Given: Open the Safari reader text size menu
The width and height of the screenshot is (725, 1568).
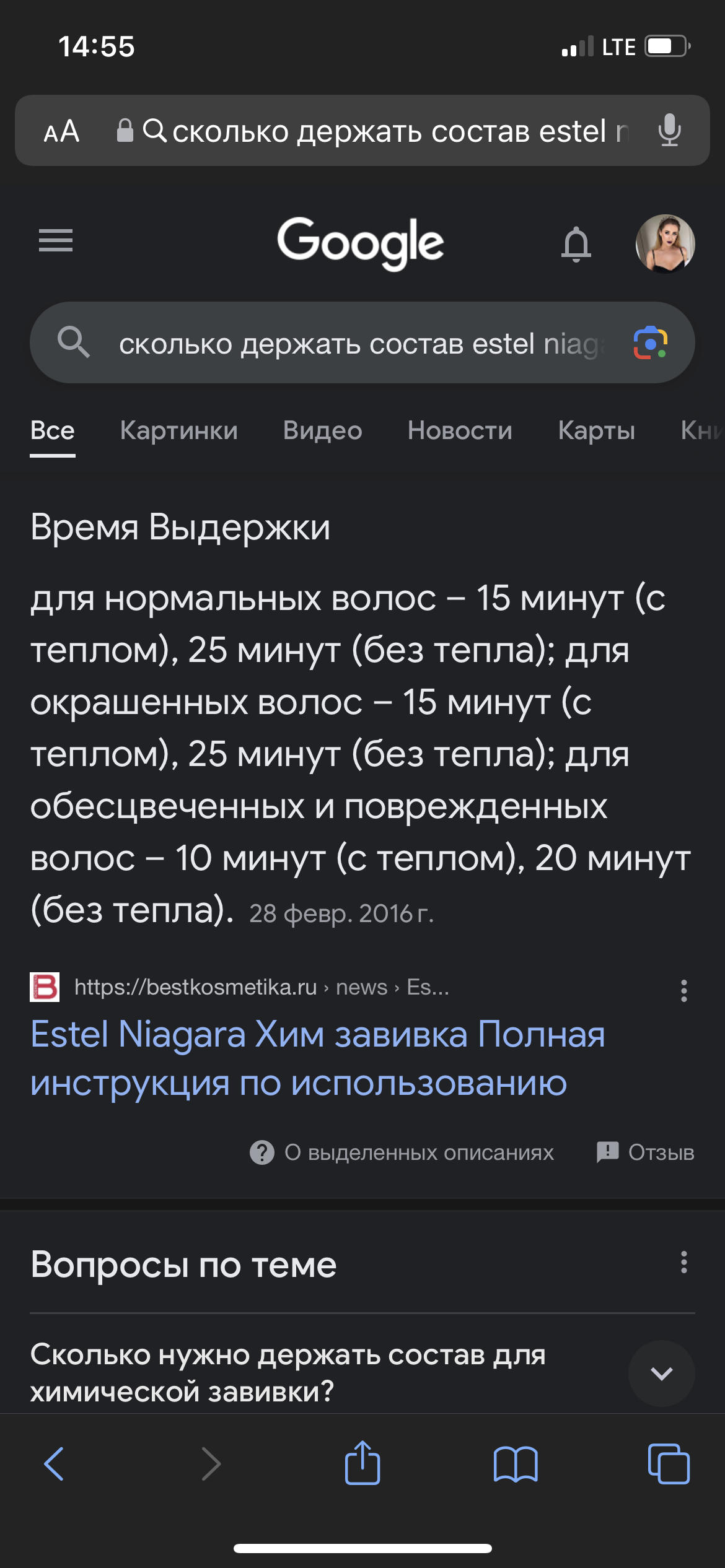Looking at the screenshot, I should click(61, 131).
